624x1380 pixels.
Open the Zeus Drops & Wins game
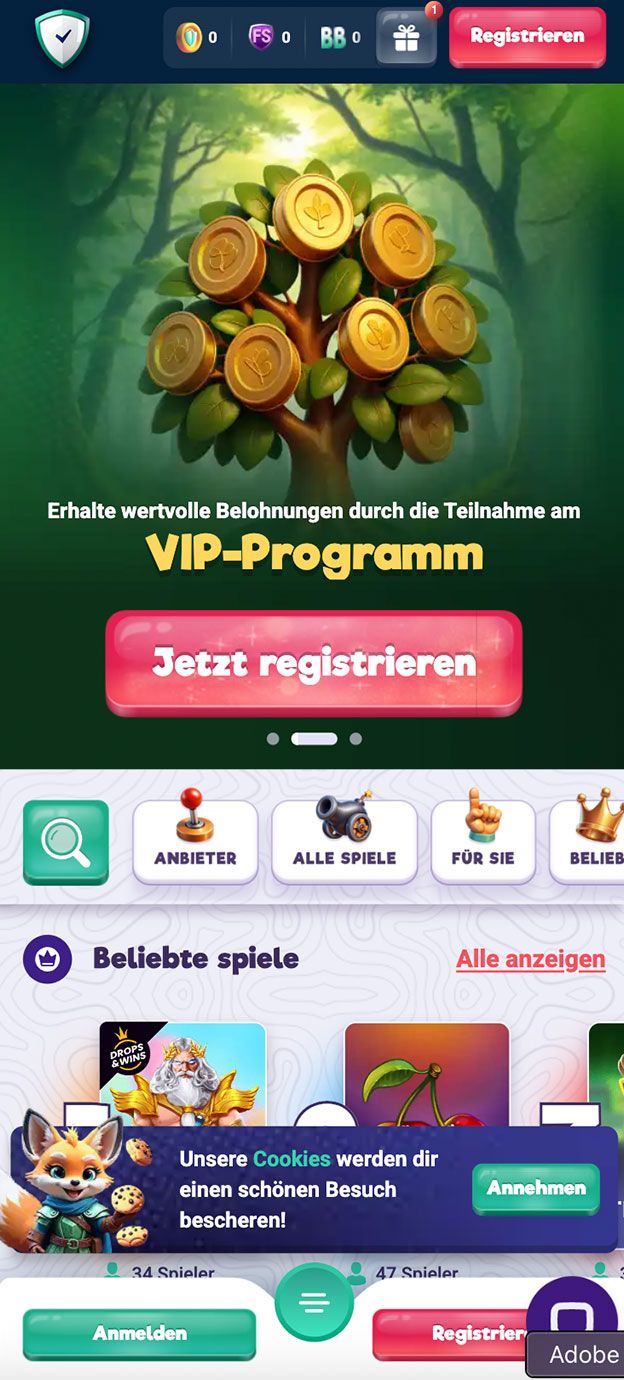[x=183, y=1070]
